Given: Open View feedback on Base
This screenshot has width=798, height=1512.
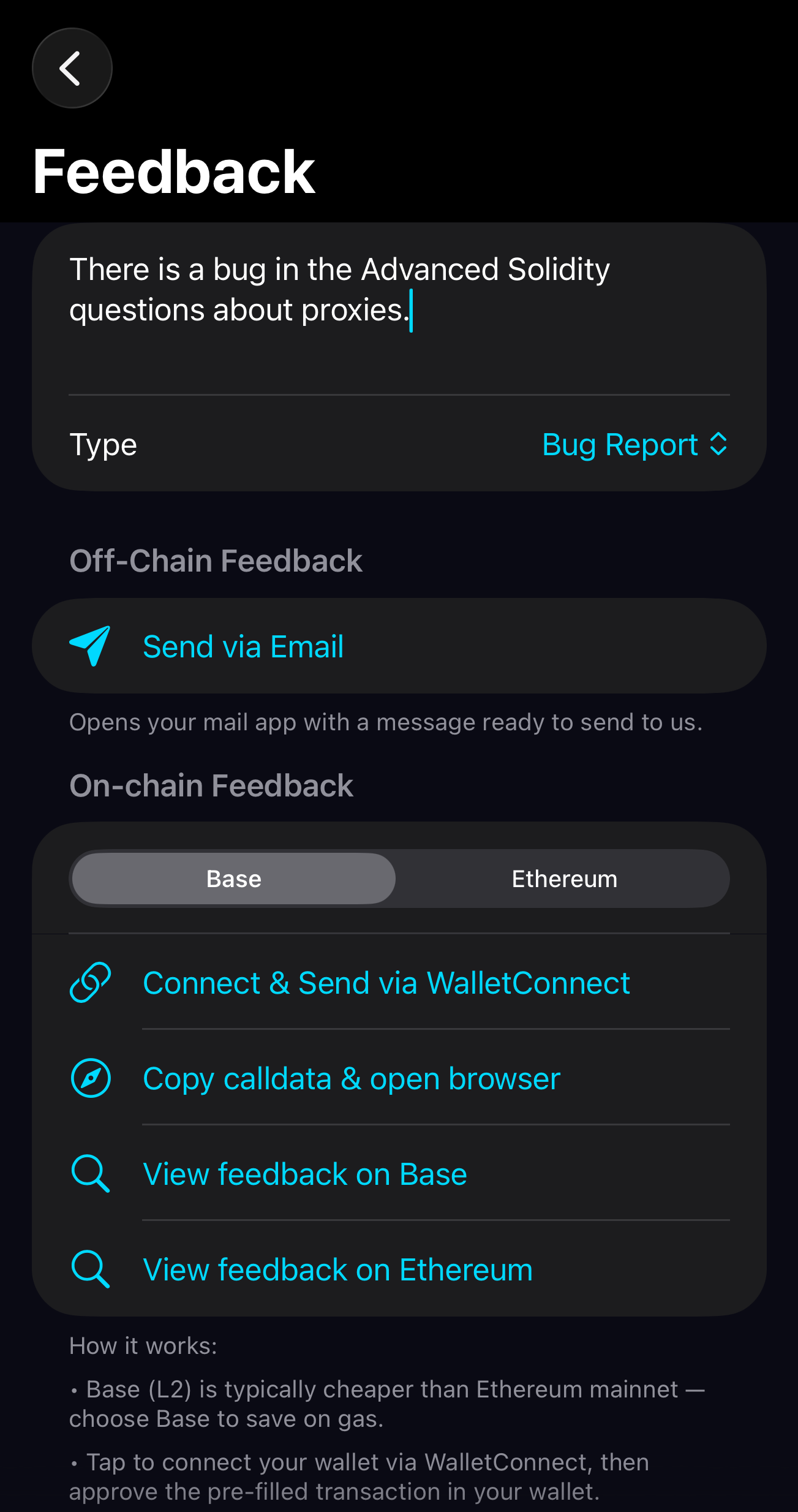Looking at the screenshot, I should point(304,1173).
